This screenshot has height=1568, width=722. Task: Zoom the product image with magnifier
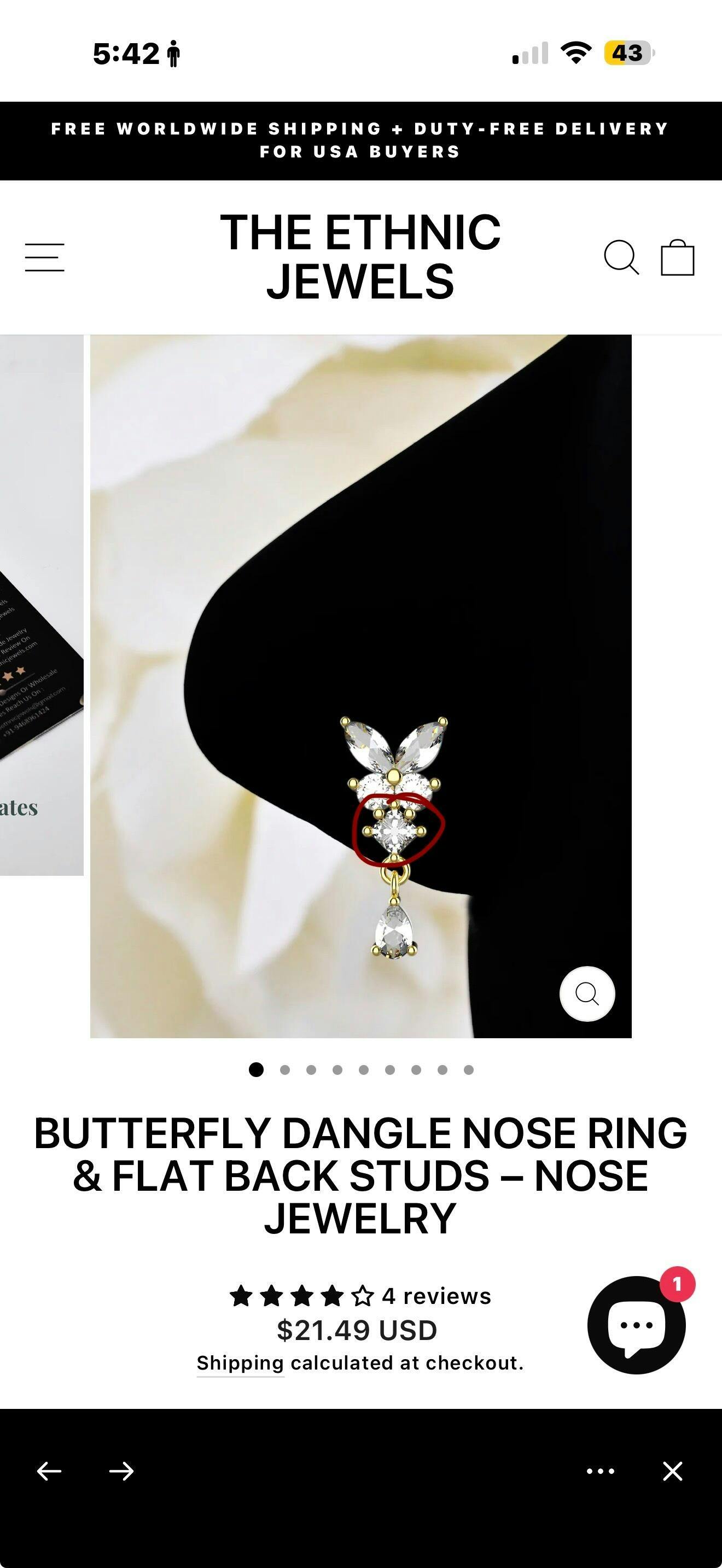point(587,993)
